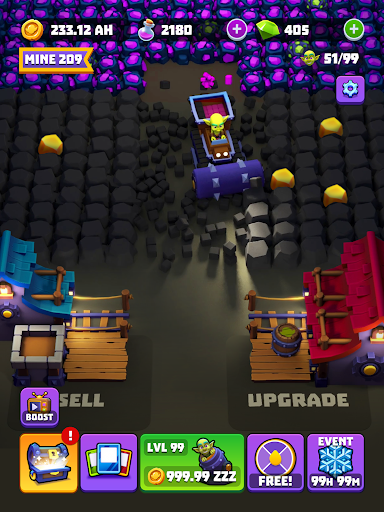Open the treasure chest with alert
The width and height of the screenshot is (384, 512).
pyautogui.click(x=49, y=463)
